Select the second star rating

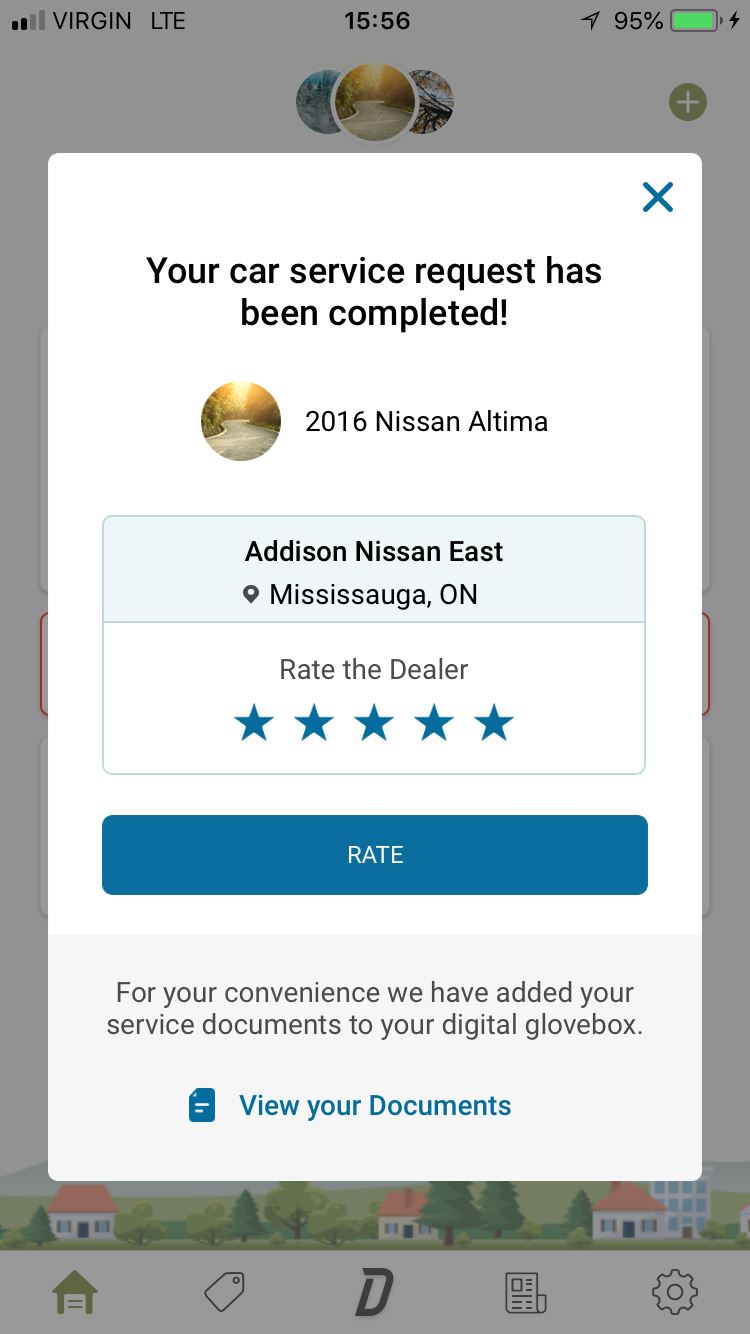(x=314, y=722)
